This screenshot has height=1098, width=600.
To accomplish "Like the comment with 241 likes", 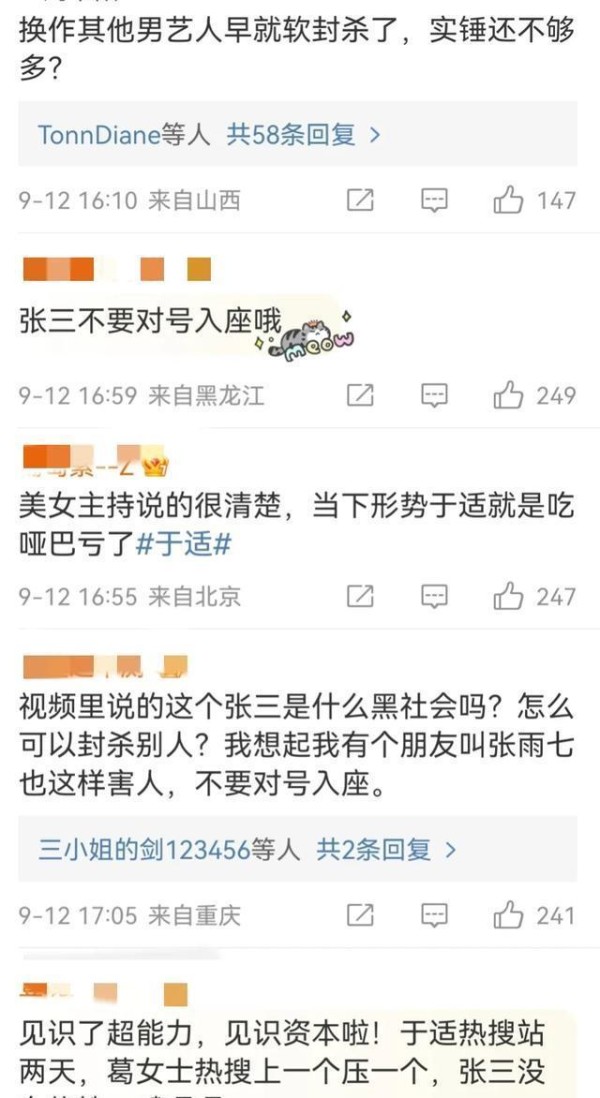I will tap(509, 915).
